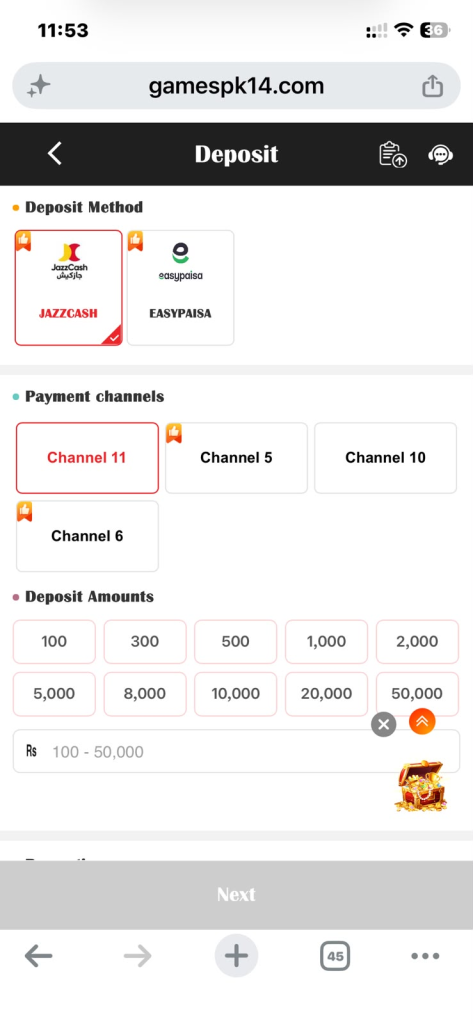The width and height of the screenshot is (473, 1024).
Task: Choose payment Channel 6
Action: [87, 536]
